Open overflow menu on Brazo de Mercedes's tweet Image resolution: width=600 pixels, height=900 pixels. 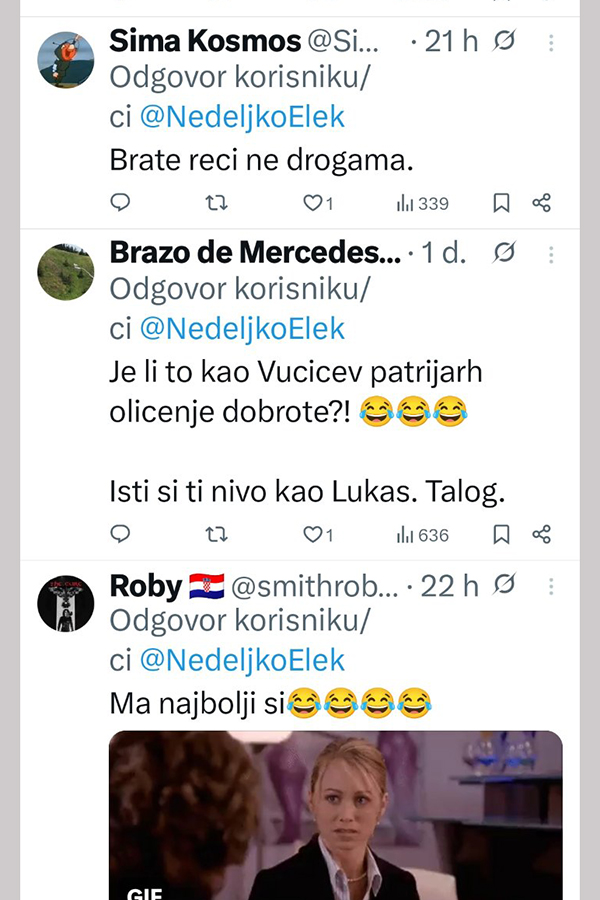click(x=551, y=254)
